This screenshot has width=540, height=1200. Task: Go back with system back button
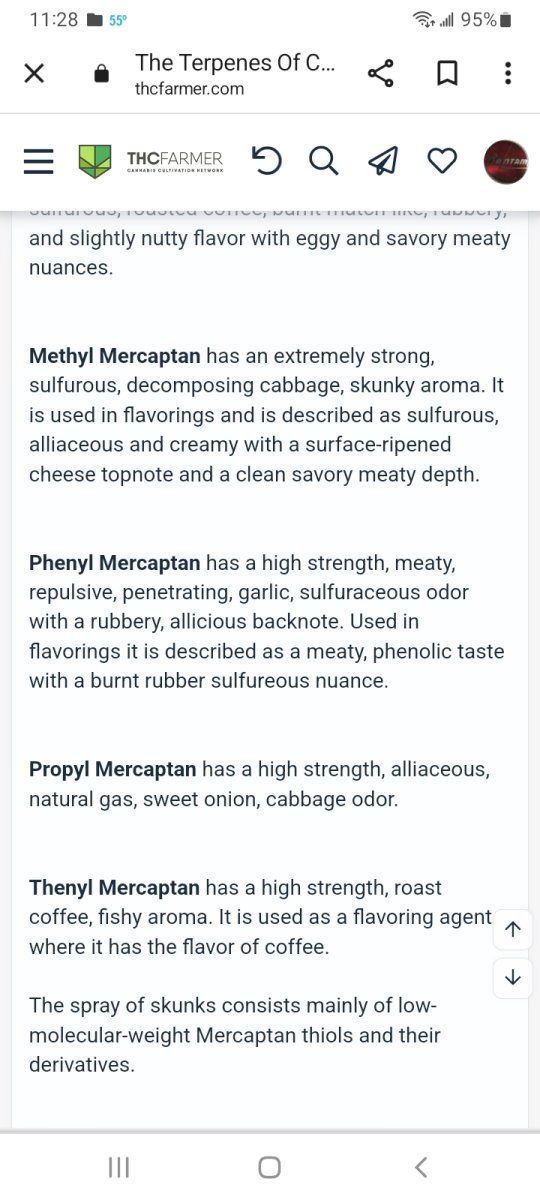click(x=421, y=1166)
